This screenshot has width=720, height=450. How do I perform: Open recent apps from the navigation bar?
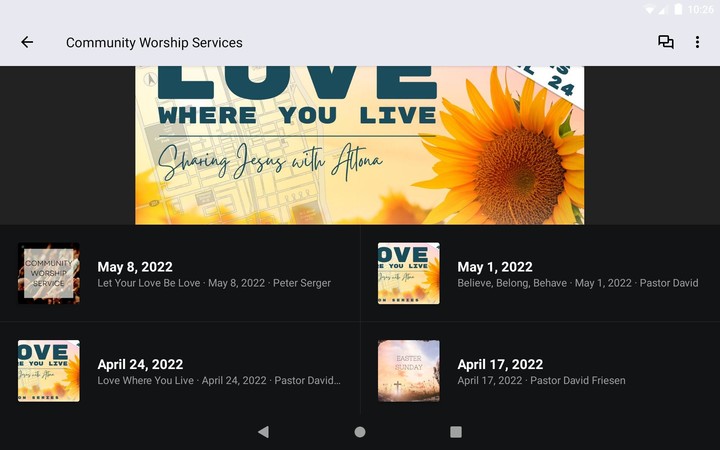(x=456, y=432)
